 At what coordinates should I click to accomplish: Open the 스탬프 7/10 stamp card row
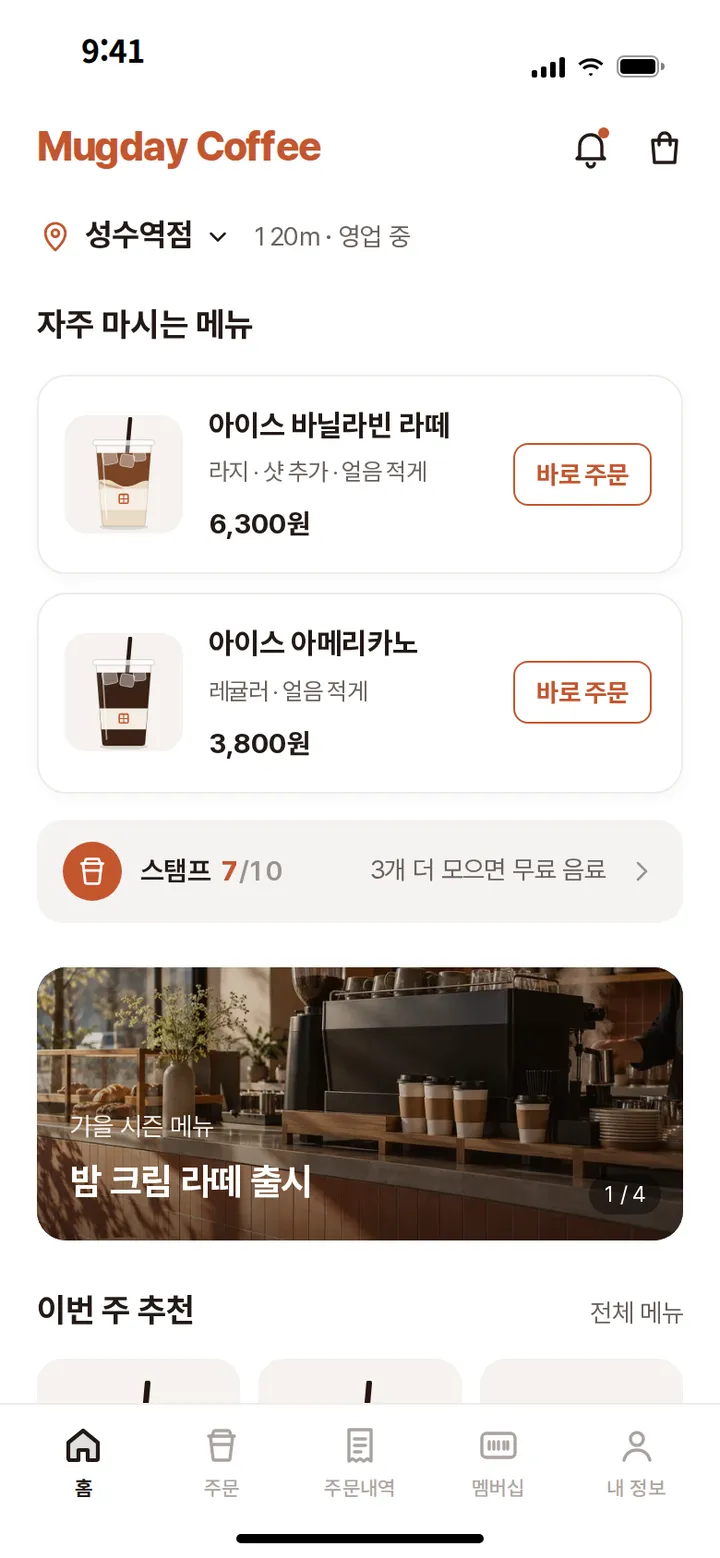[360, 871]
